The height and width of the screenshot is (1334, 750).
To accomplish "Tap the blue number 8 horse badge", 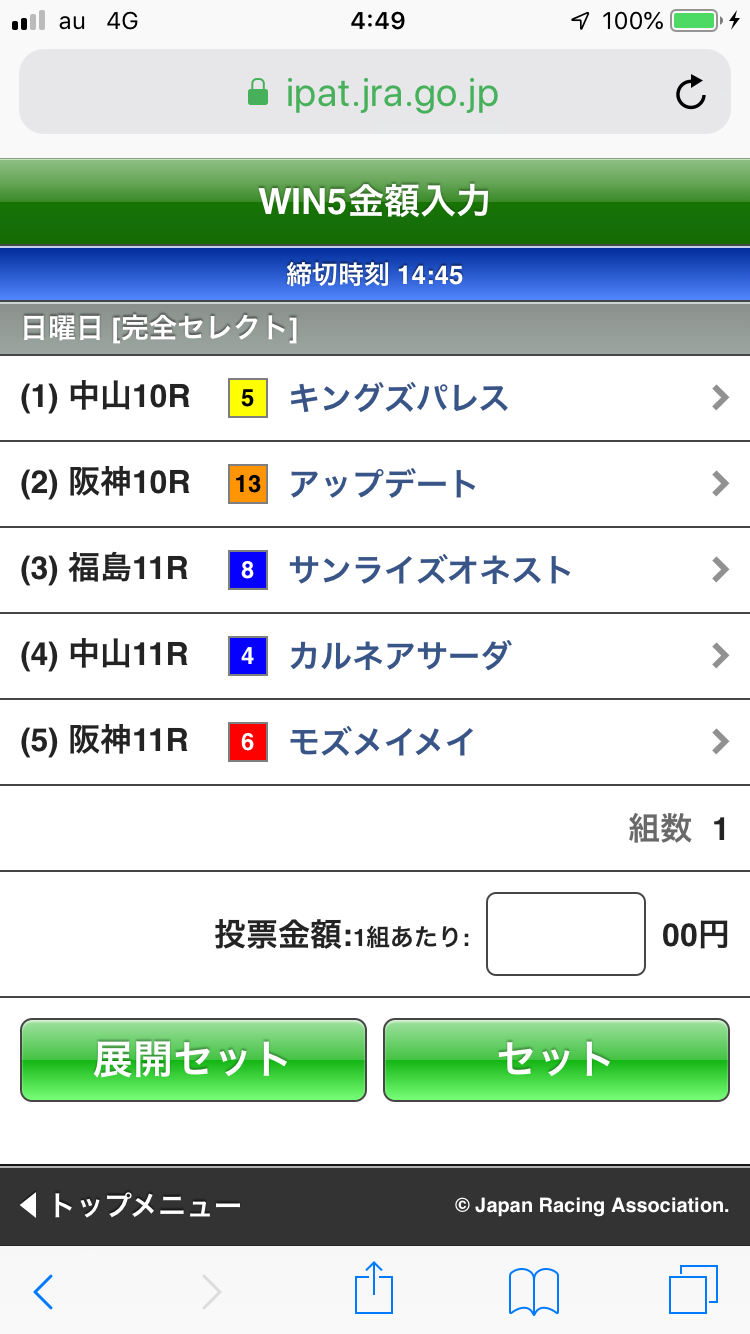I will (247, 570).
